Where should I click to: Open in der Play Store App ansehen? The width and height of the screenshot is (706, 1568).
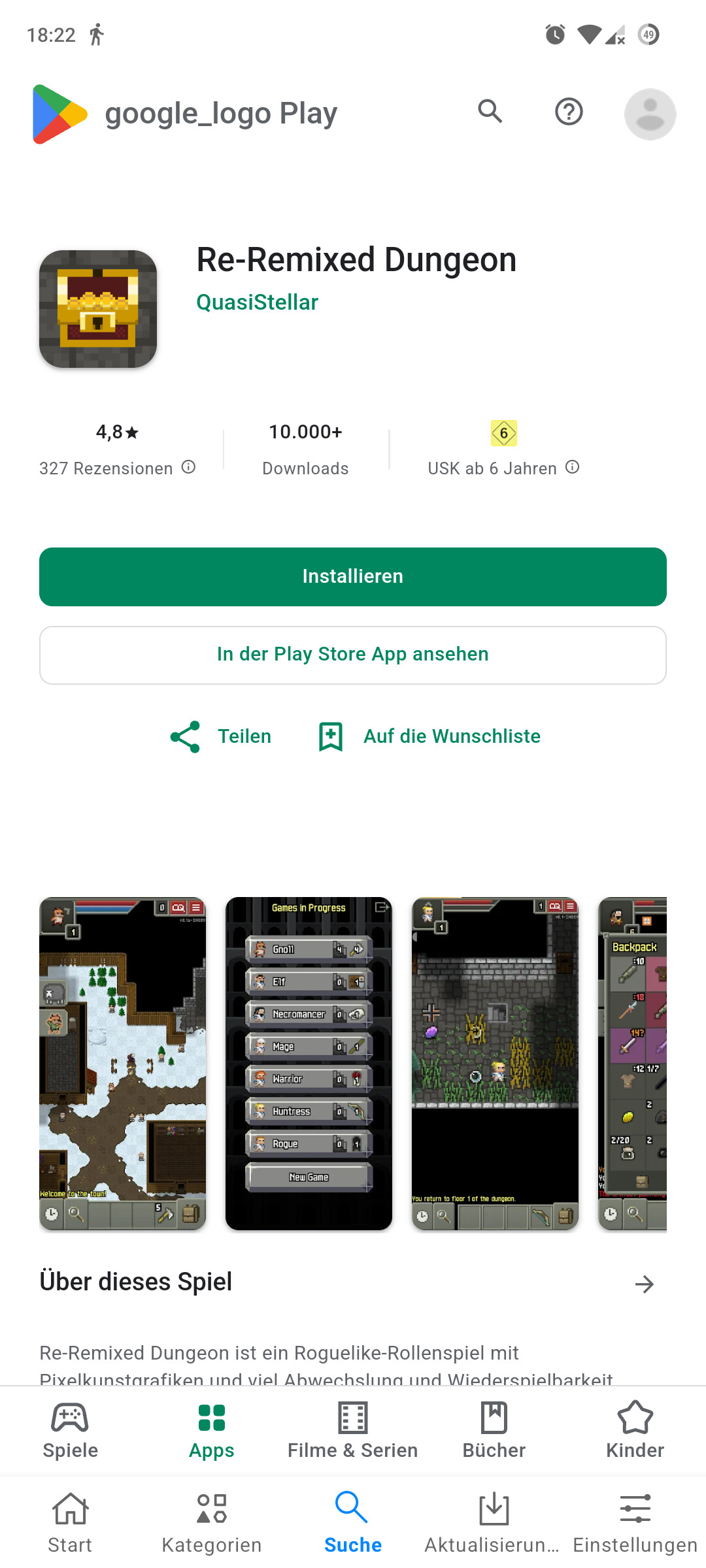point(353,655)
